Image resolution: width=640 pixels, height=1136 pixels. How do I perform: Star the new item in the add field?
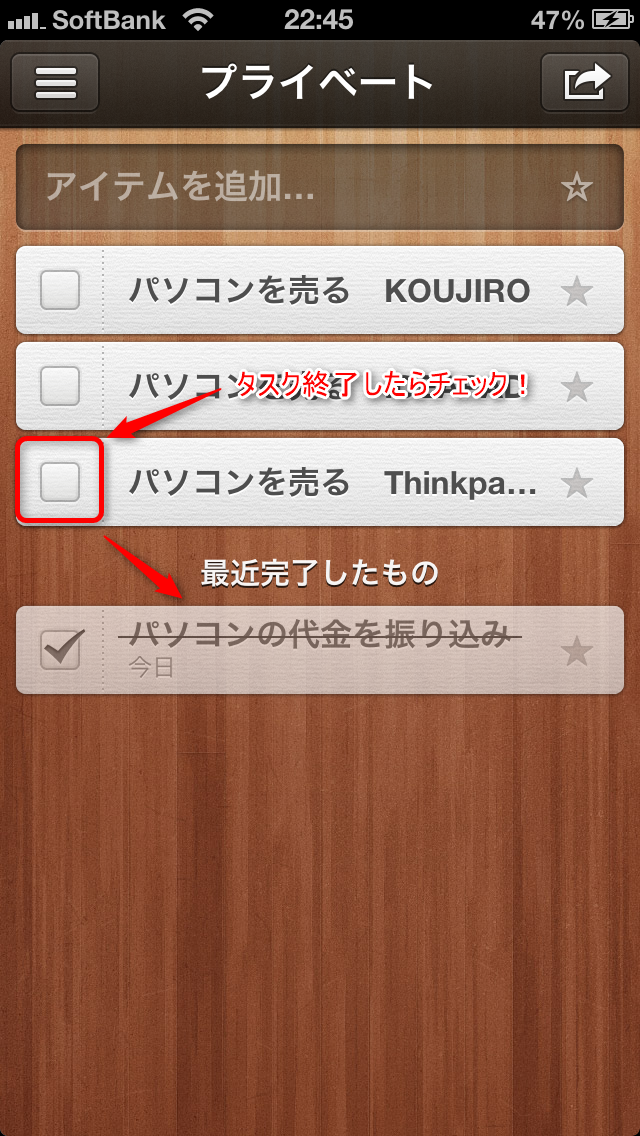click(x=577, y=188)
